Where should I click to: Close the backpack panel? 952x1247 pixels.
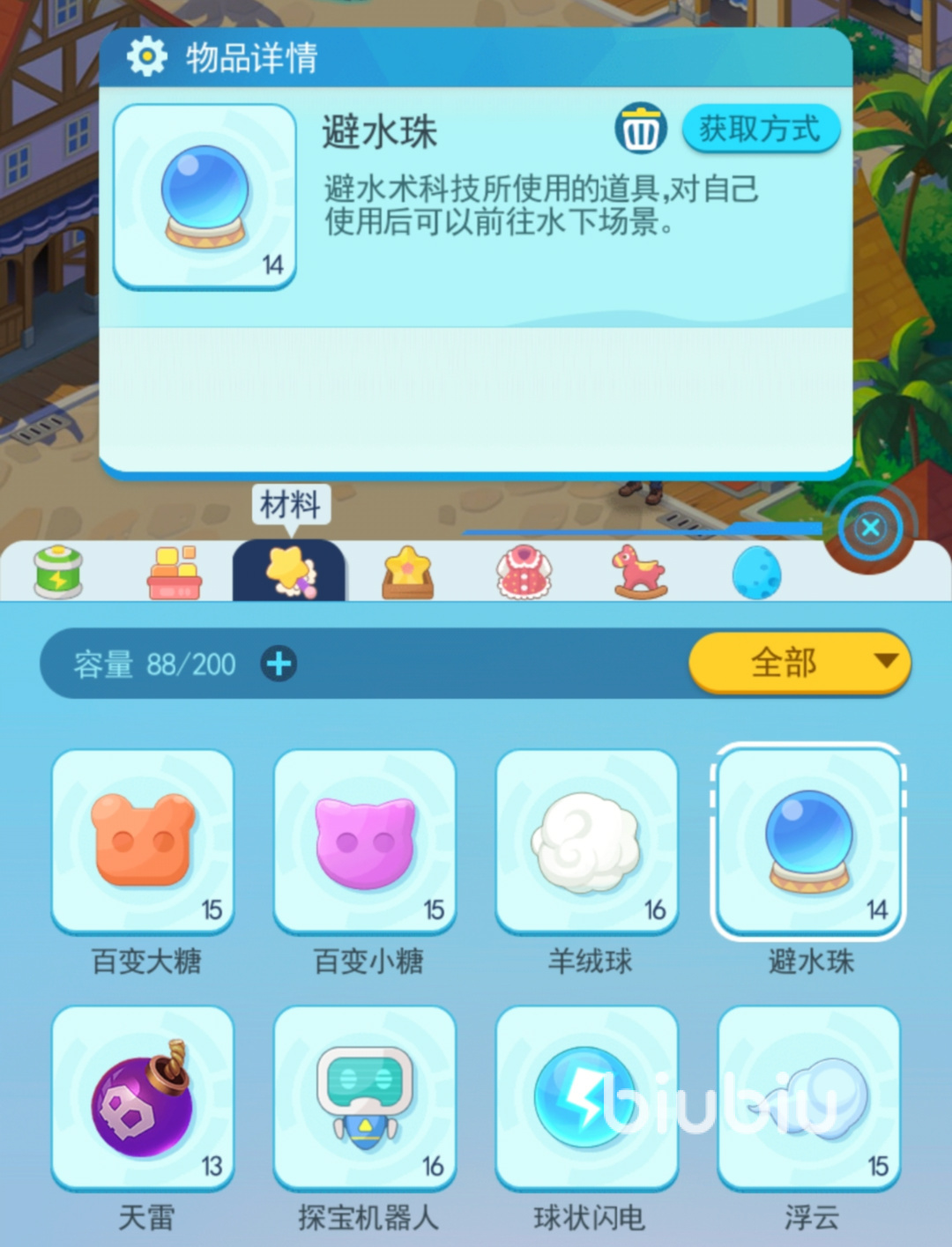[870, 528]
